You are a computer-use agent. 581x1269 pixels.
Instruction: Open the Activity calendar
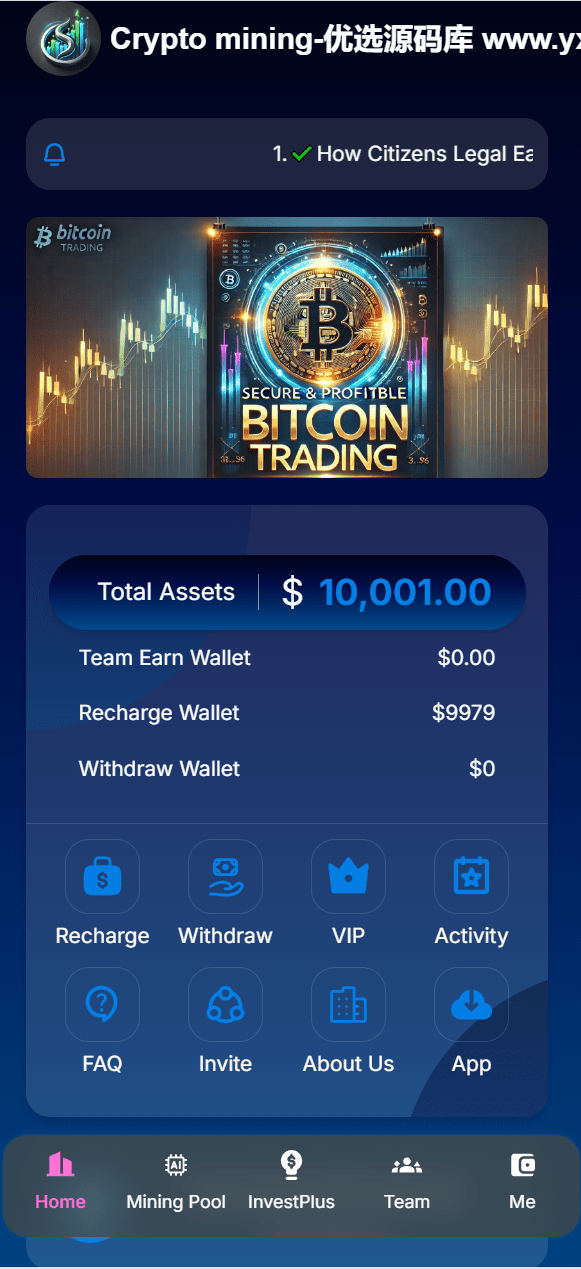[x=471, y=894]
